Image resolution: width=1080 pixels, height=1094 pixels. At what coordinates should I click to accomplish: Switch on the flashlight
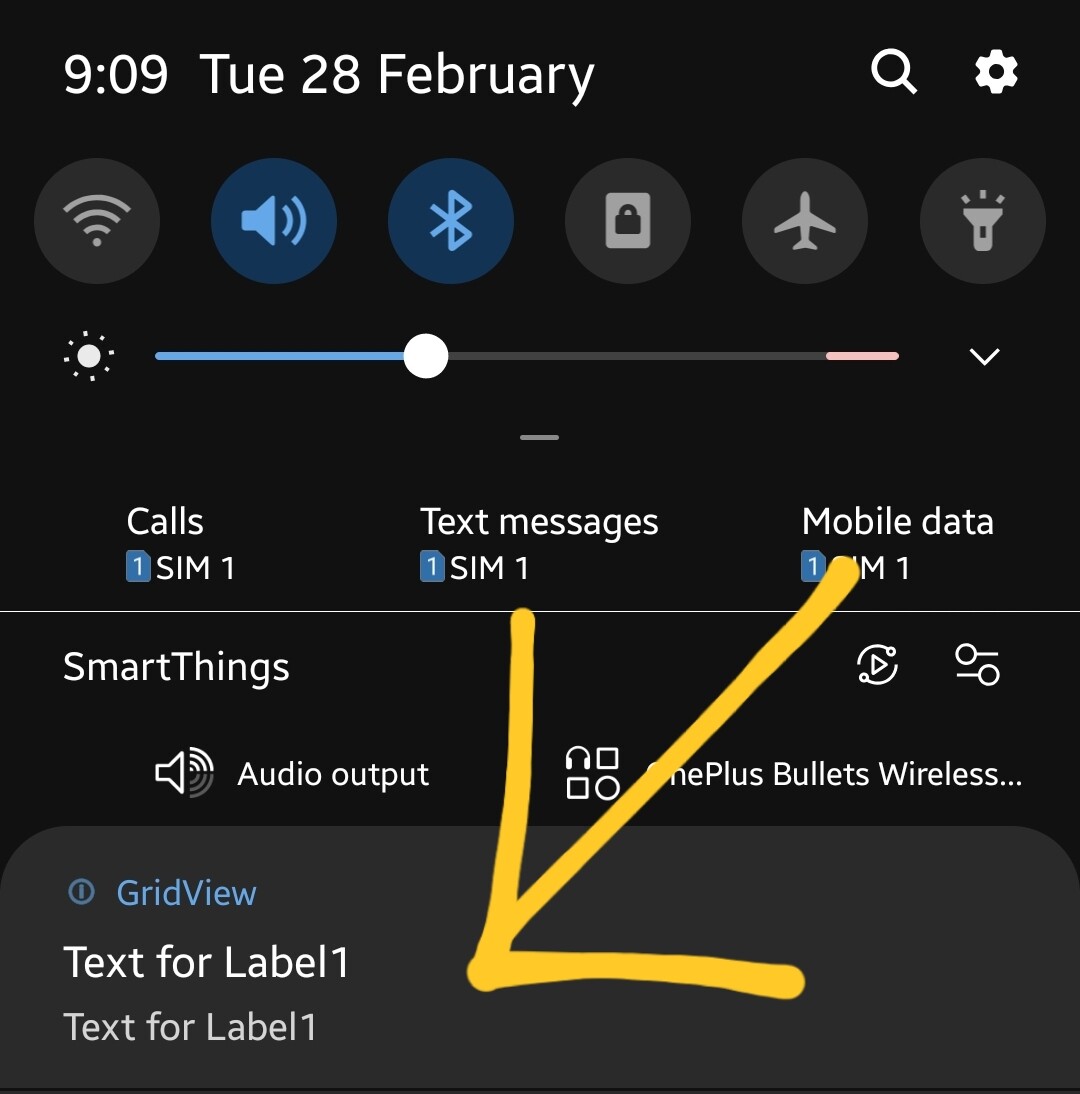982,221
